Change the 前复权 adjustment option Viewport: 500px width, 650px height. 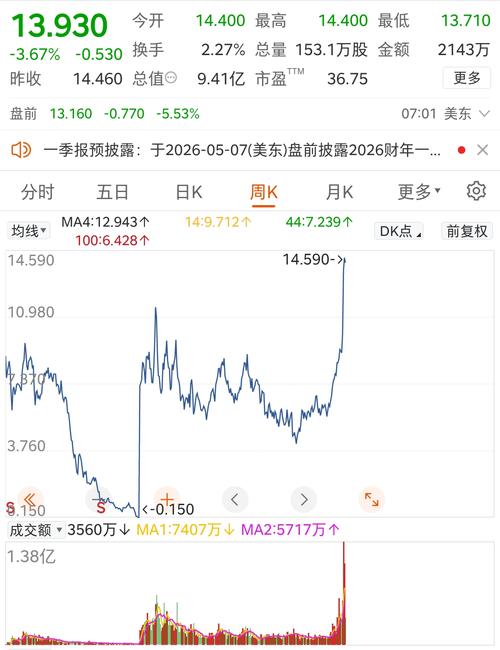[x=467, y=230]
